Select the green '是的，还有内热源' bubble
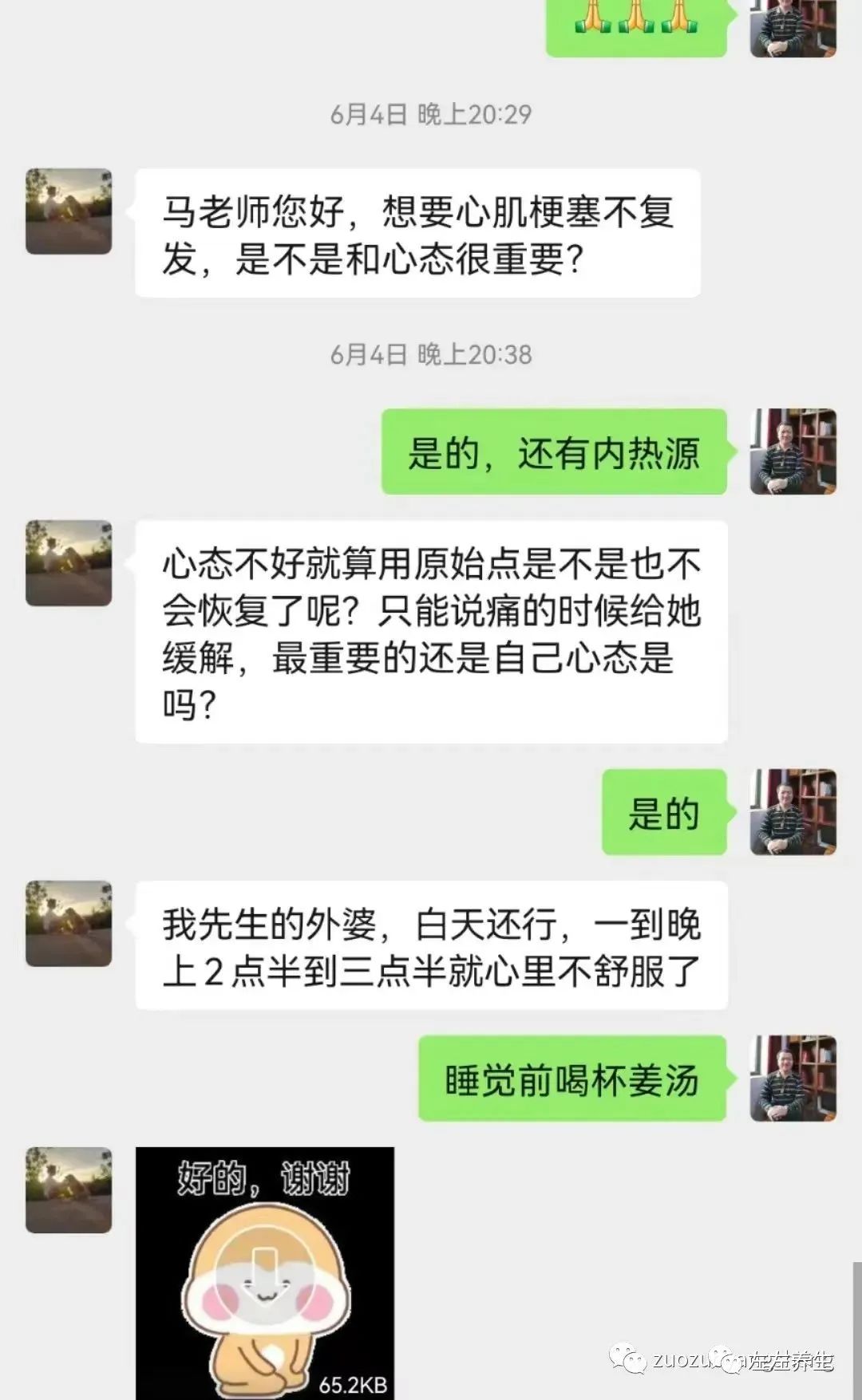Image resolution: width=862 pixels, height=1400 pixels. 556,452
